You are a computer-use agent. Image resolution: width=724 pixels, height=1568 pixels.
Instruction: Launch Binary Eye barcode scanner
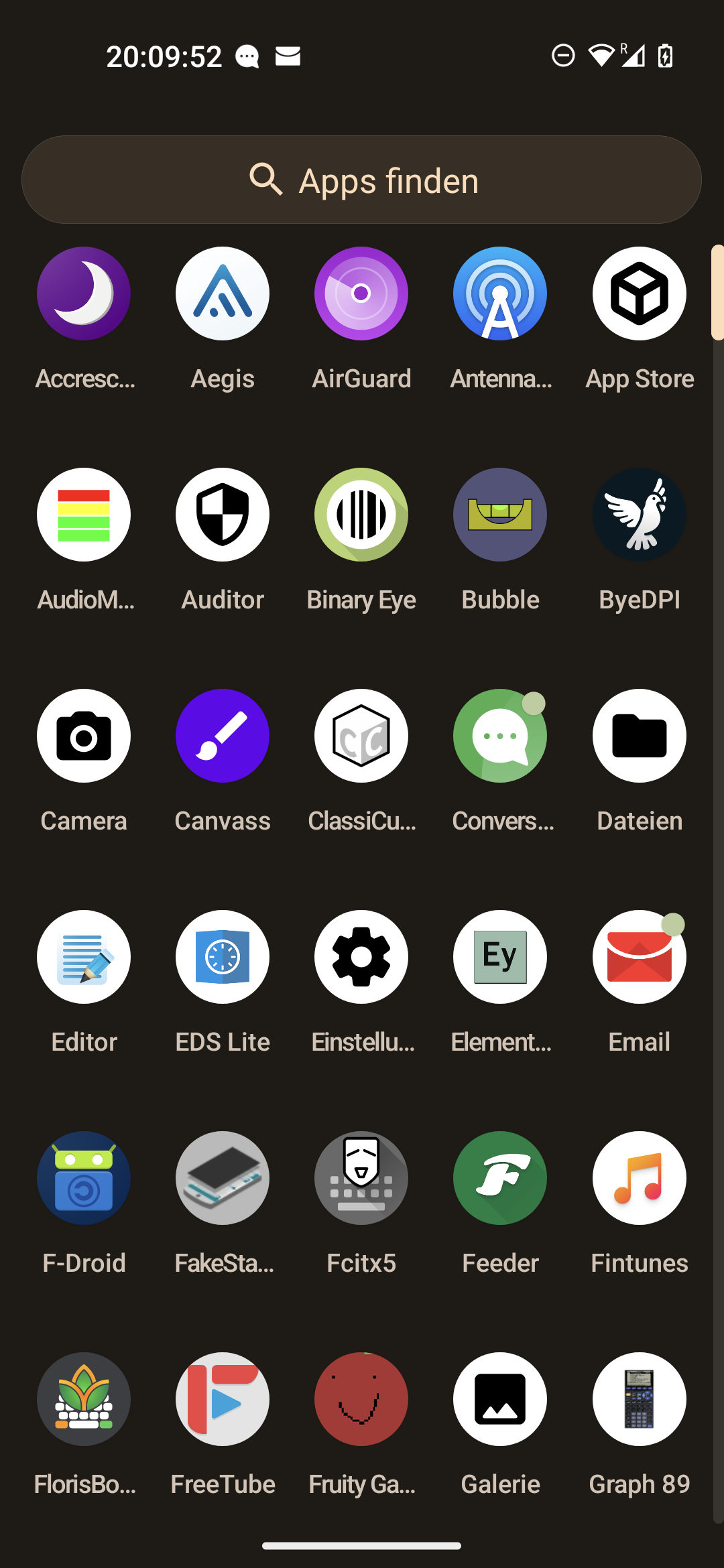tap(361, 515)
